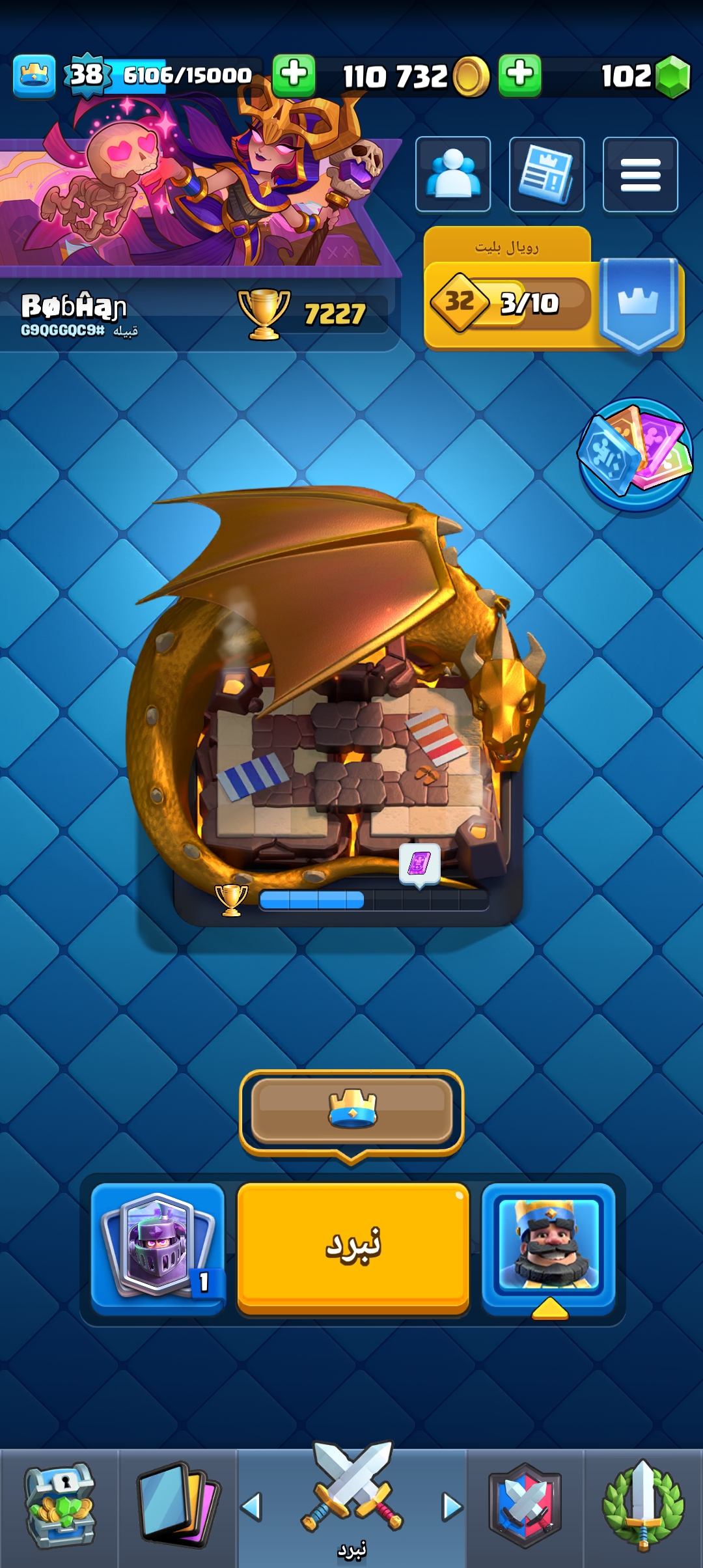The height and width of the screenshot is (1568, 703).
Task: Change the King tower troop selector
Action: coord(549,1247)
